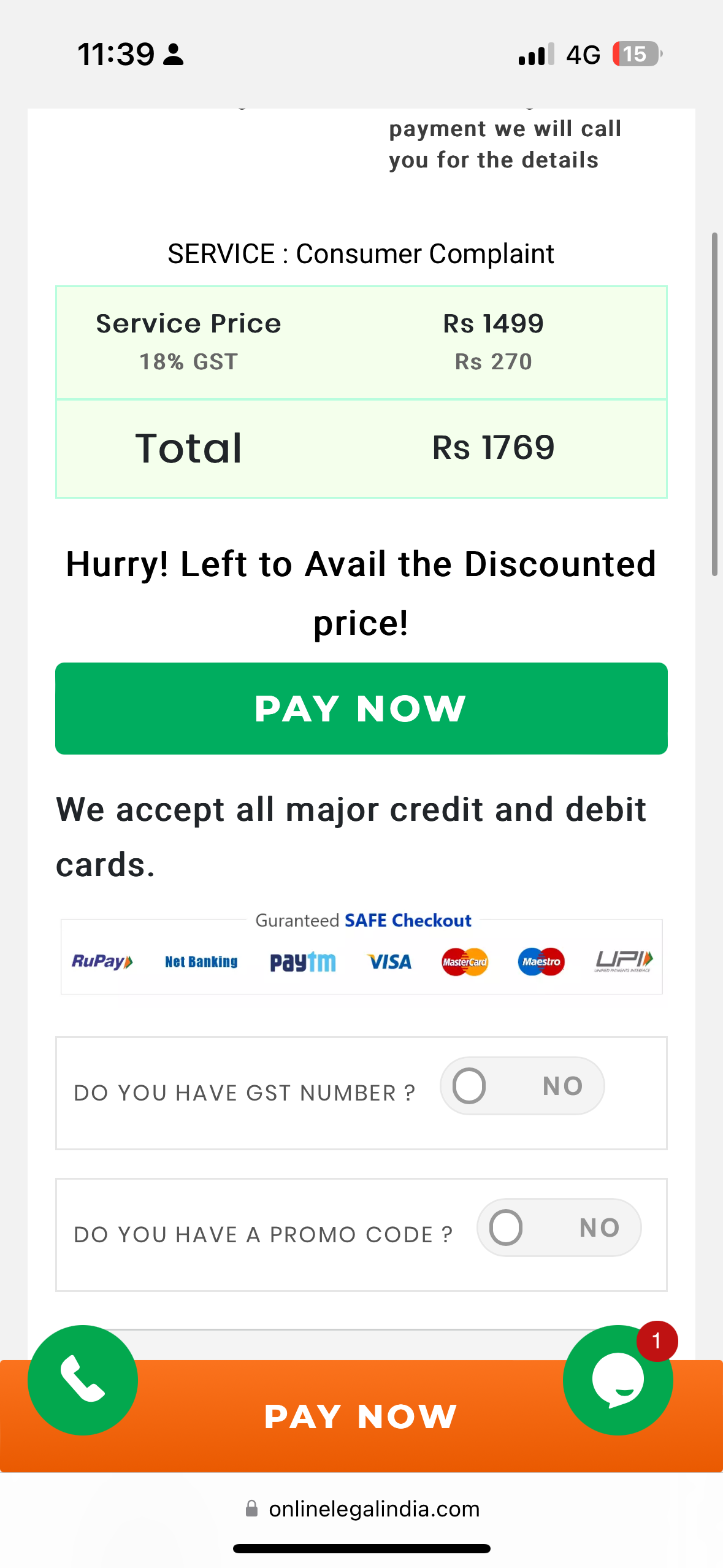This screenshot has height=1568, width=723.
Task: Tap the onlinelegalindia.com address bar
Action: (x=362, y=1508)
